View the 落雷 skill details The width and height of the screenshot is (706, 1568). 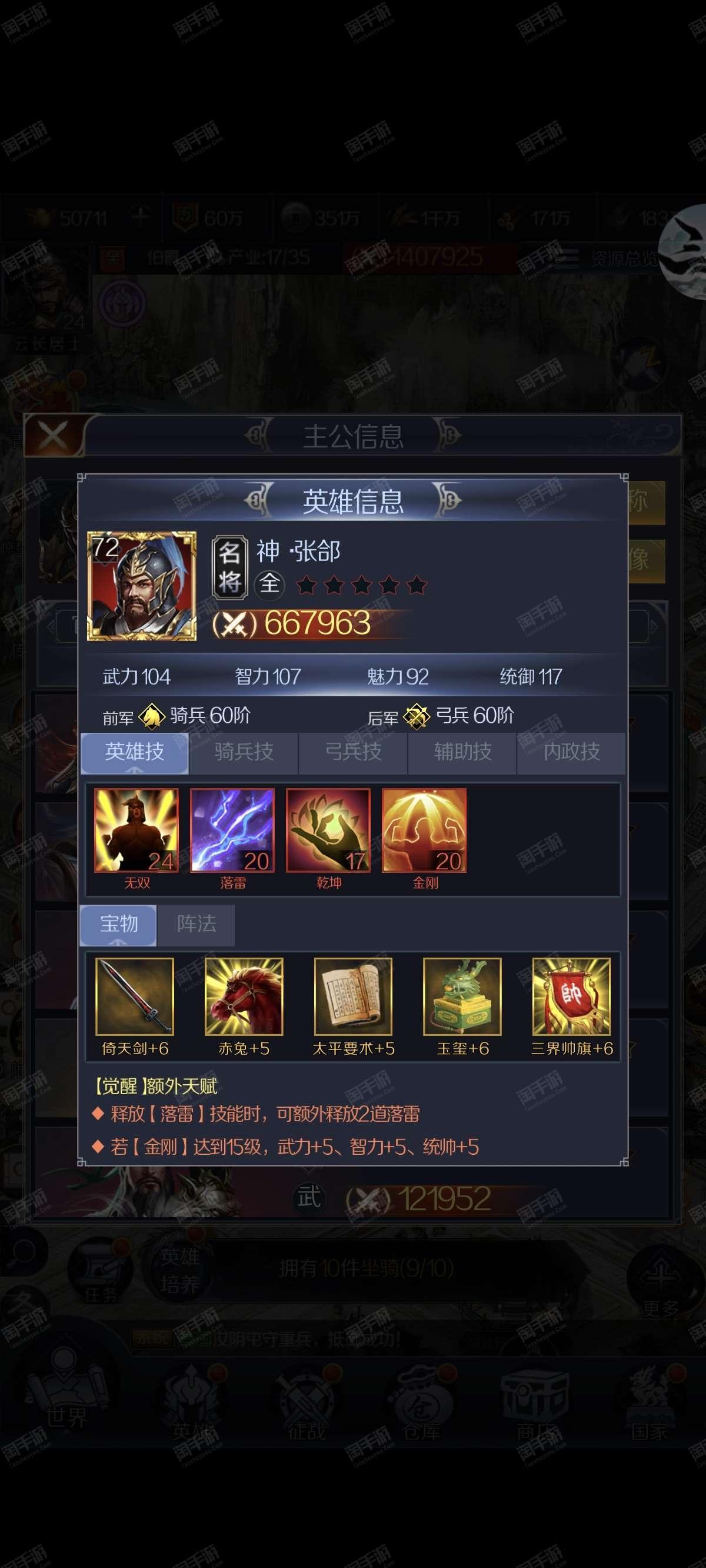(232, 830)
